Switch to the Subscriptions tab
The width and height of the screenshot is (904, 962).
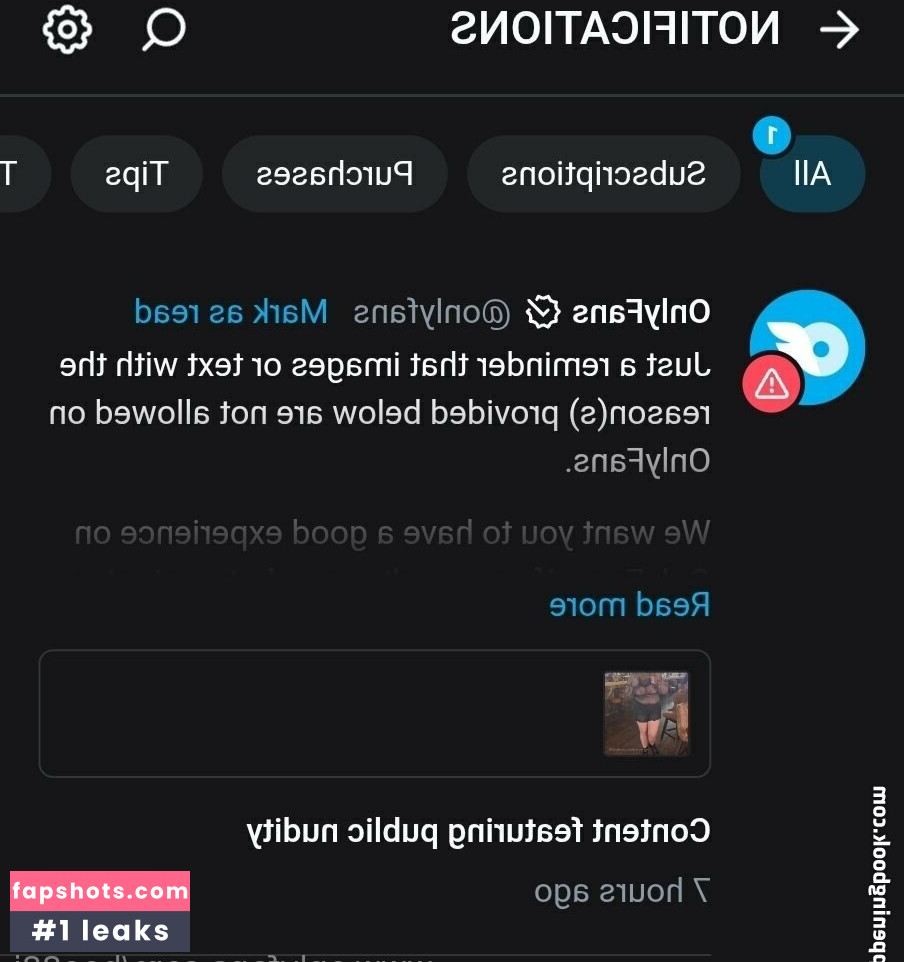point(604,173)
